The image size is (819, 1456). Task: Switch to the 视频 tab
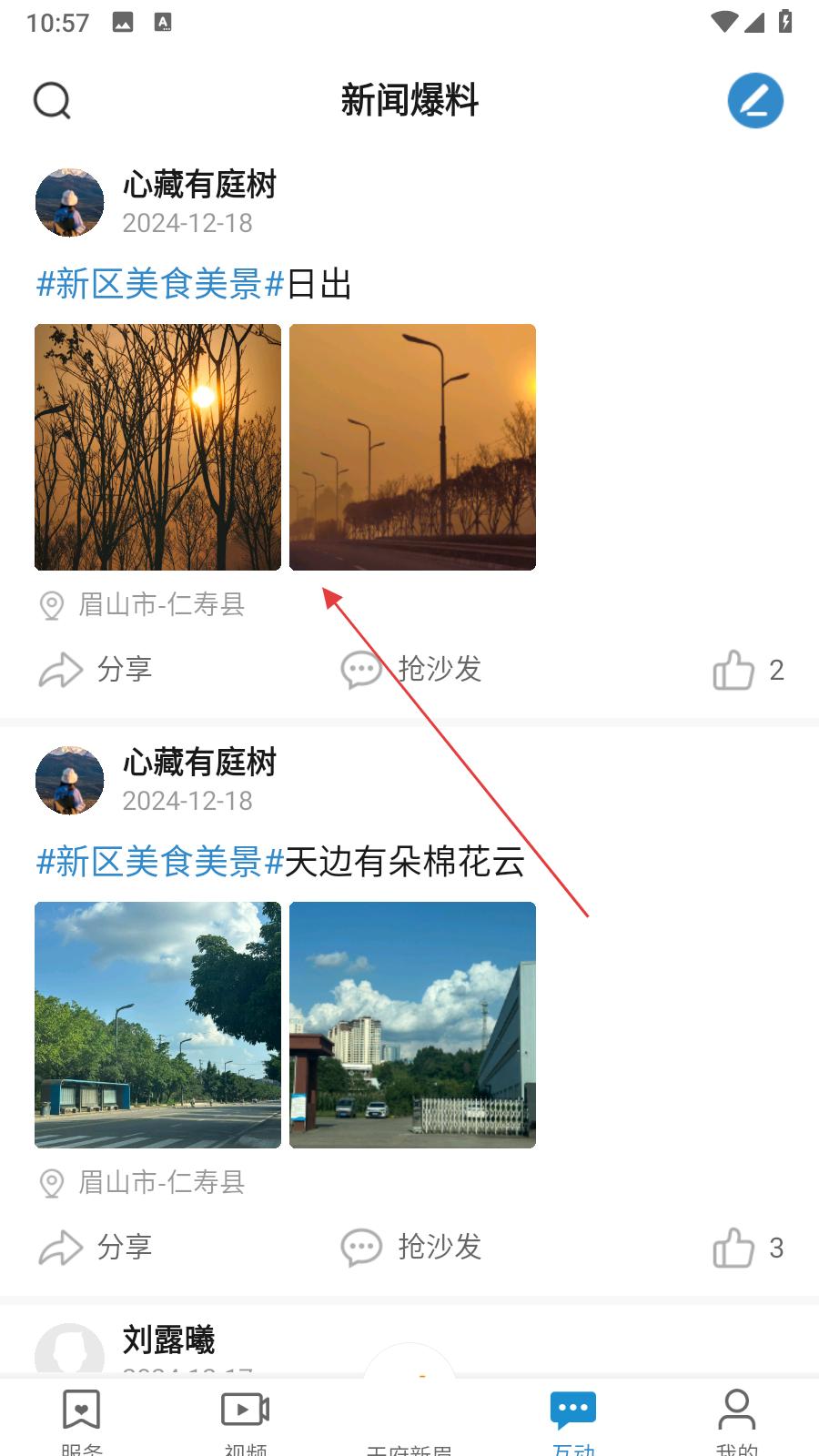point(246,1420)
